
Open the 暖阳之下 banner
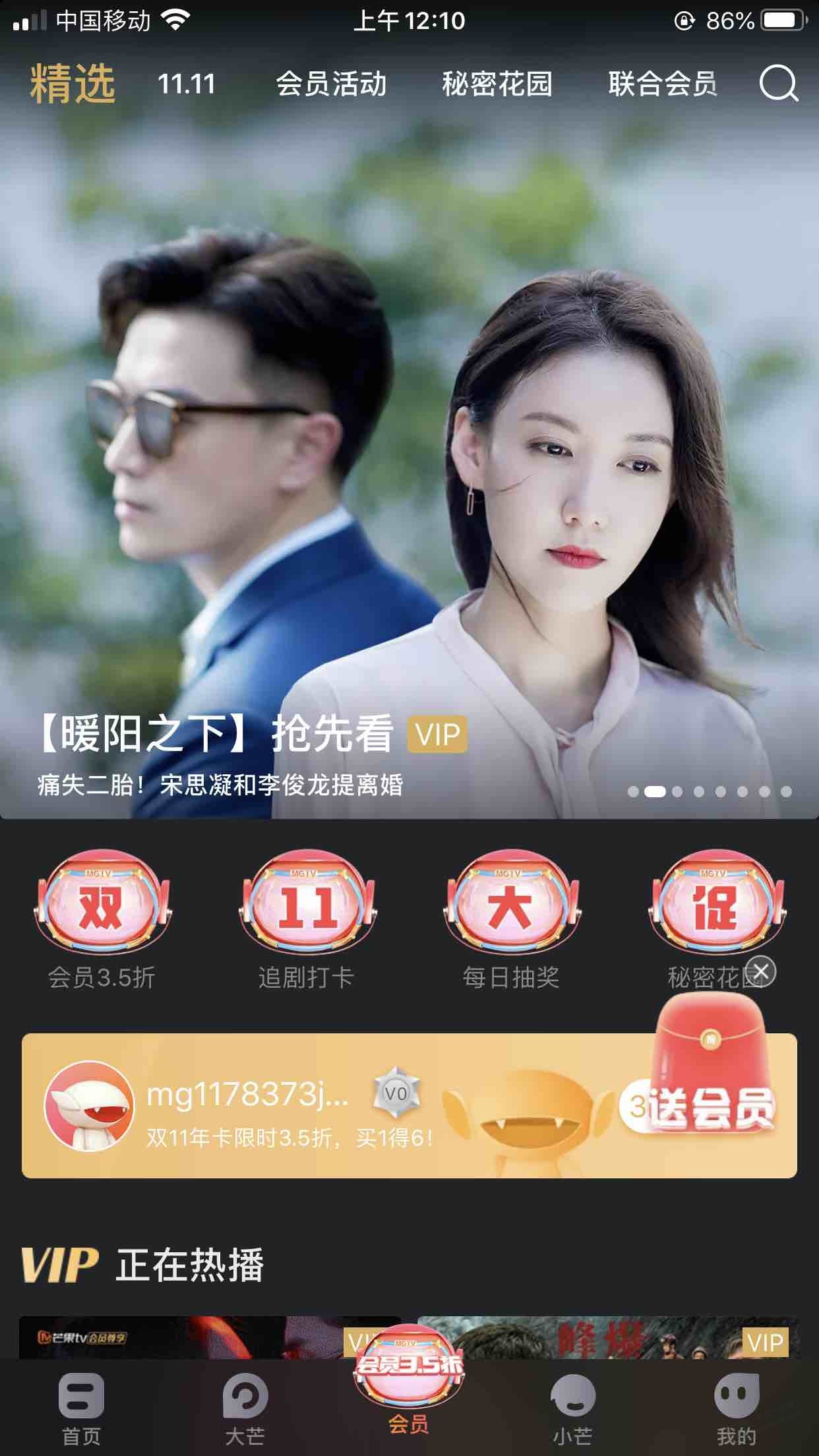point(409,462)
